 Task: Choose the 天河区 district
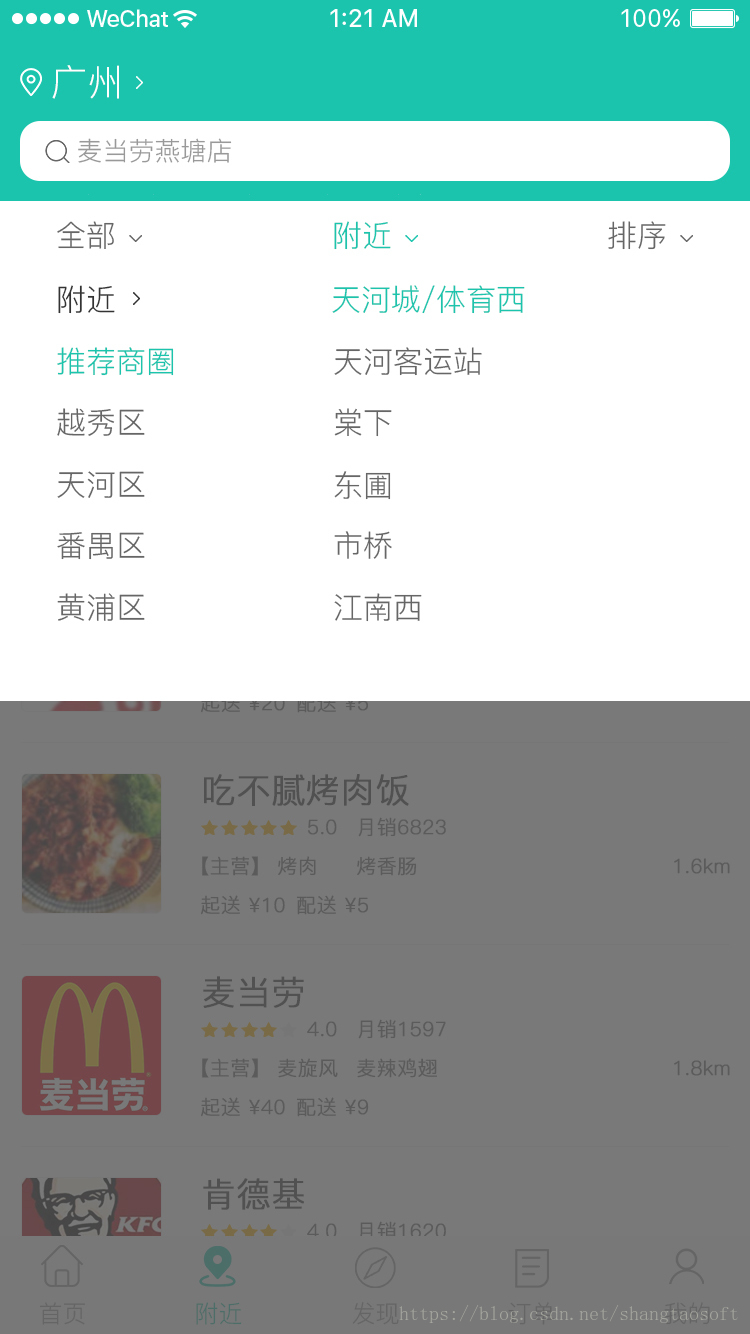point(101,485)
